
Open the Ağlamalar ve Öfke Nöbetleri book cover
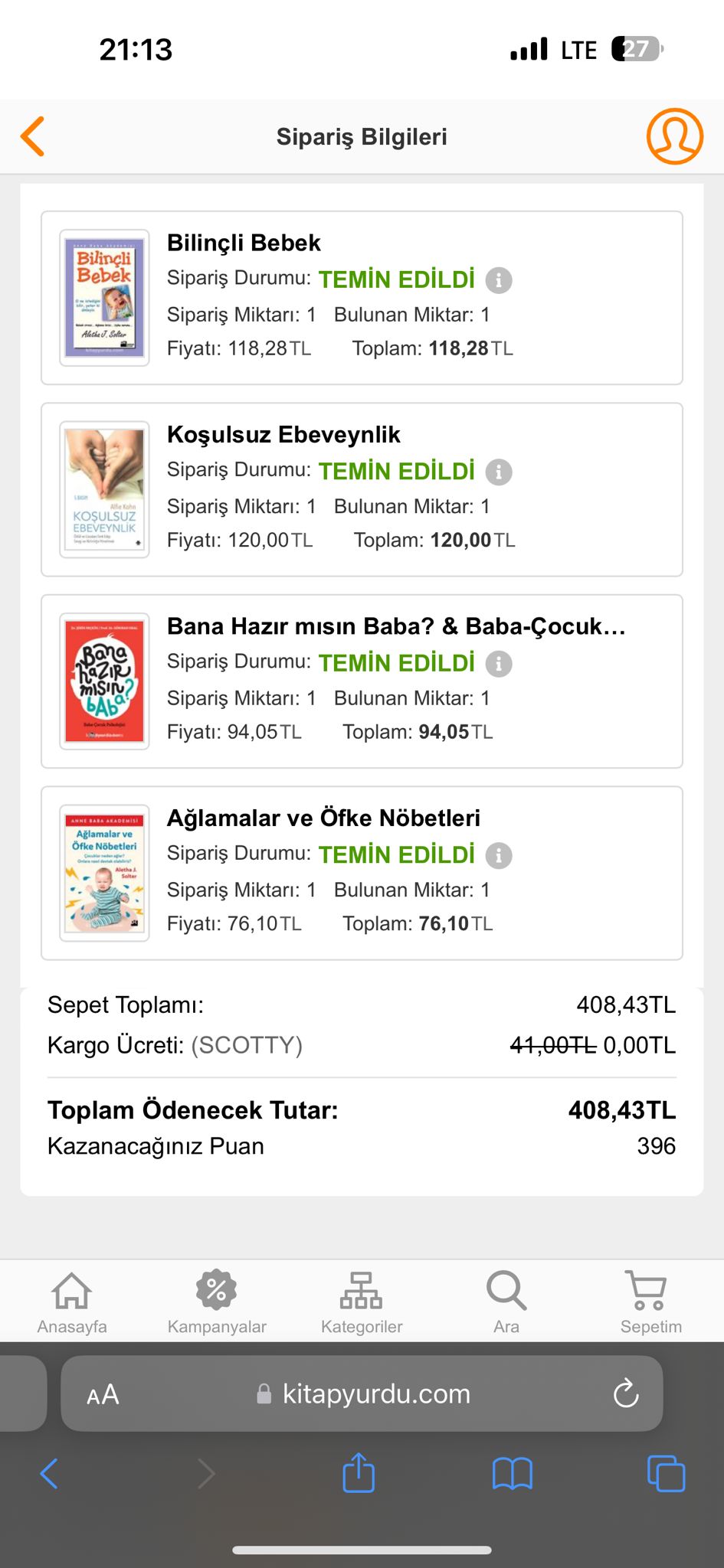click(104, 873)
